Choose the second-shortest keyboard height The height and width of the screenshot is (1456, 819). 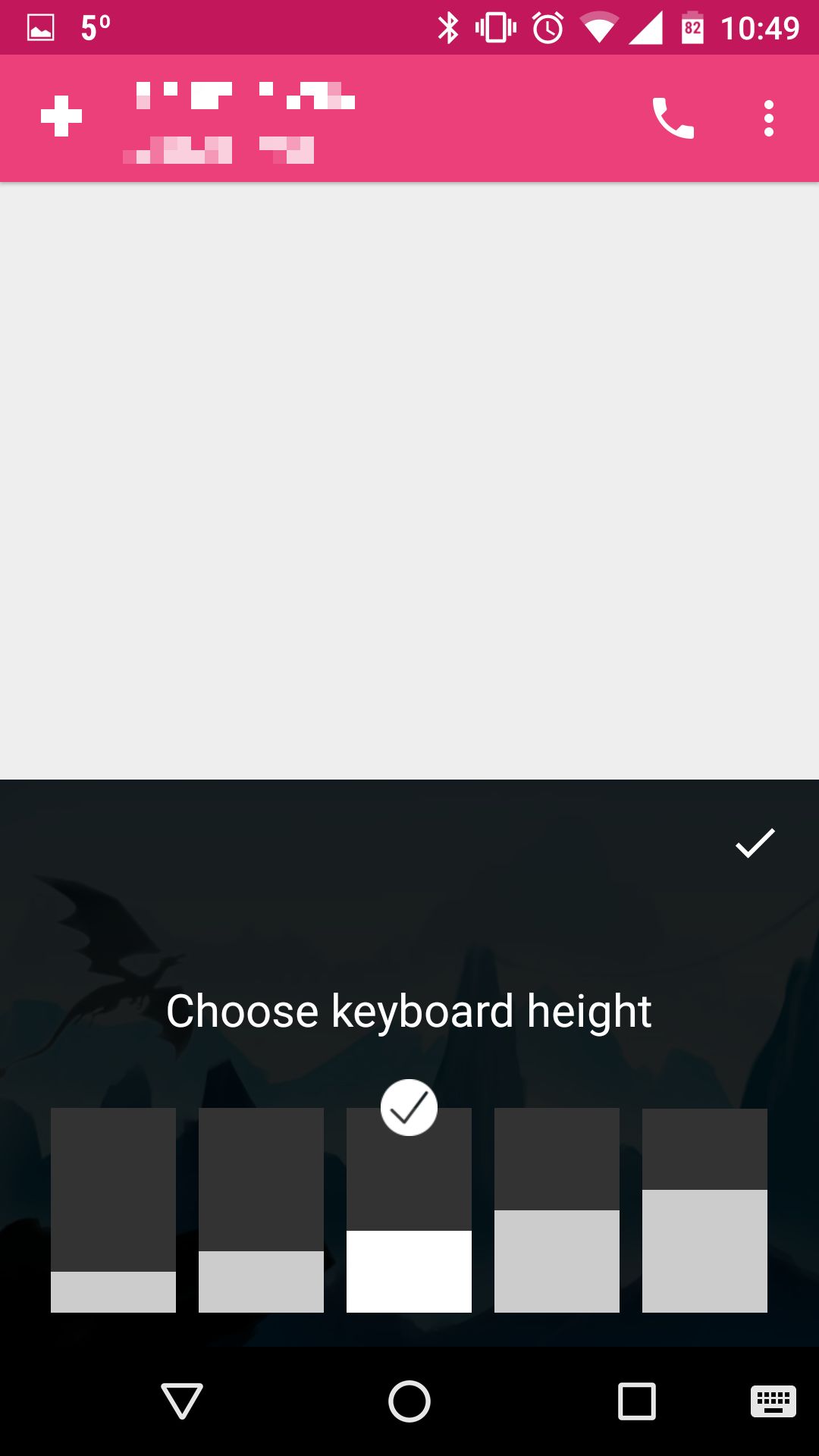261,1210
